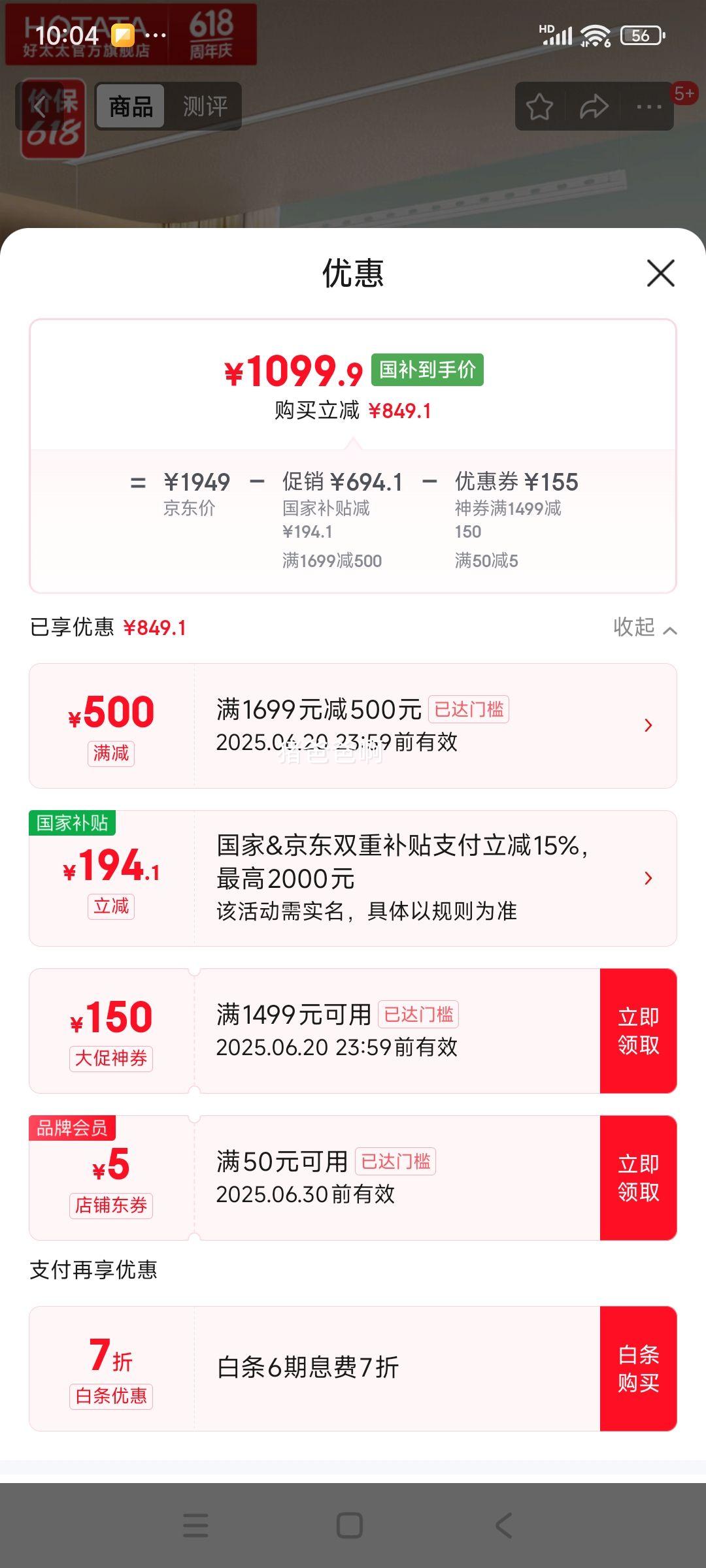Image resolution: width=706 pixels, height=1568 pixels.
Task: Claim the ¥150 大促神券 coupon
Action: 638,1031
